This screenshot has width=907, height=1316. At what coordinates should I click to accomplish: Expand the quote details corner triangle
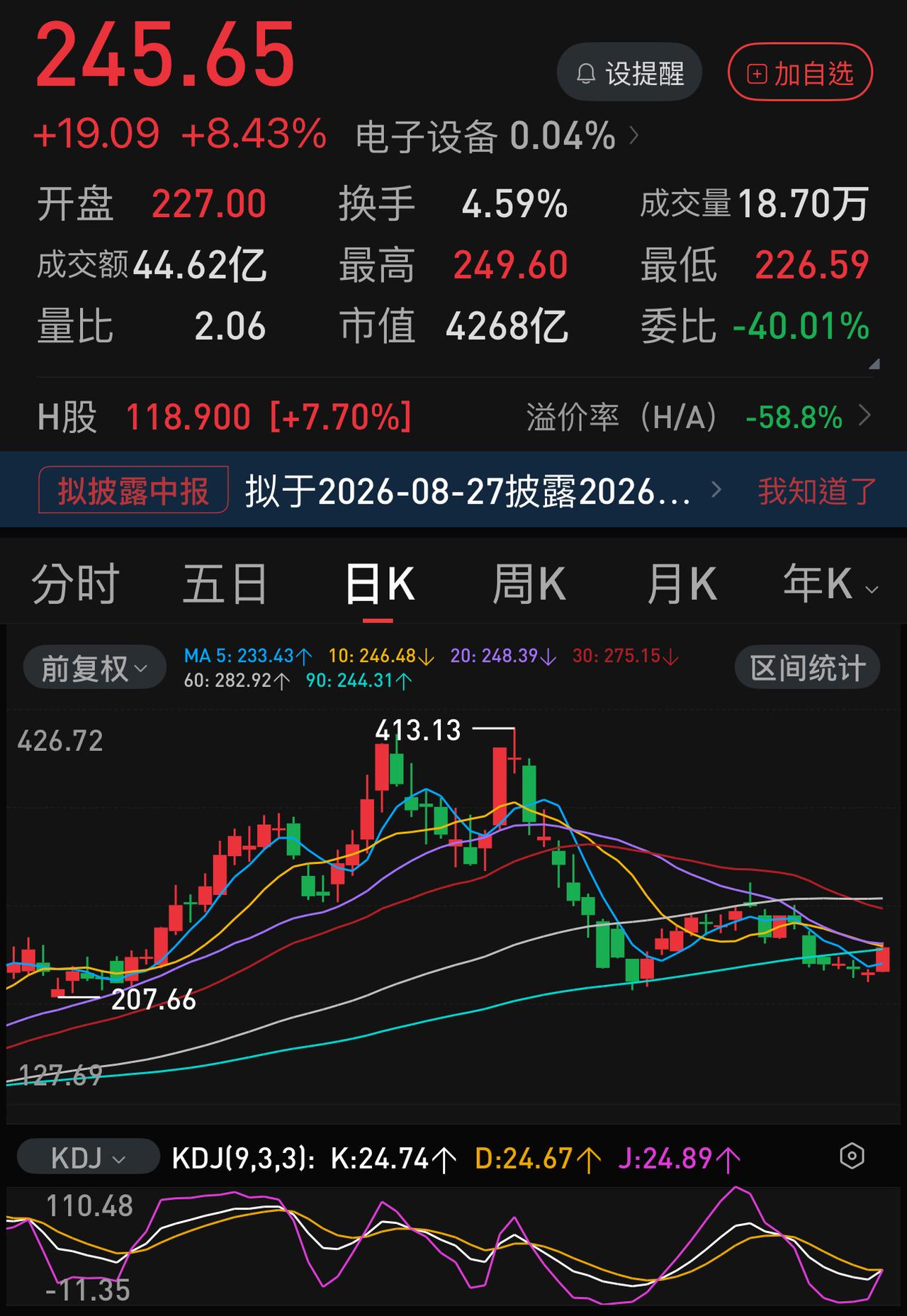tap(874, 364)
